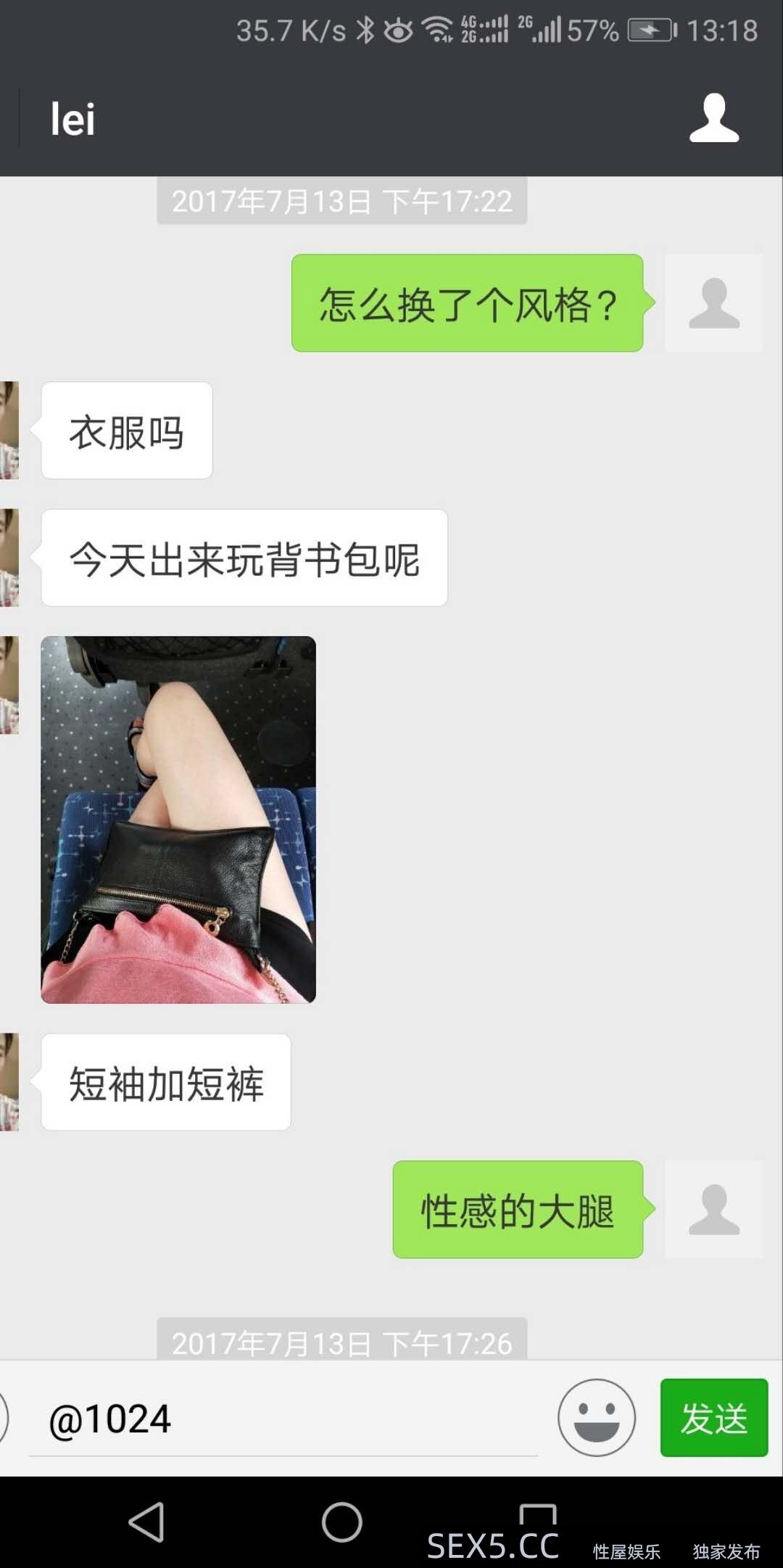Image resolution: width=783 pixels, height=1568 pixels.
Task: Tap lei's avatar beside 衣服吗
Action: 9,431
